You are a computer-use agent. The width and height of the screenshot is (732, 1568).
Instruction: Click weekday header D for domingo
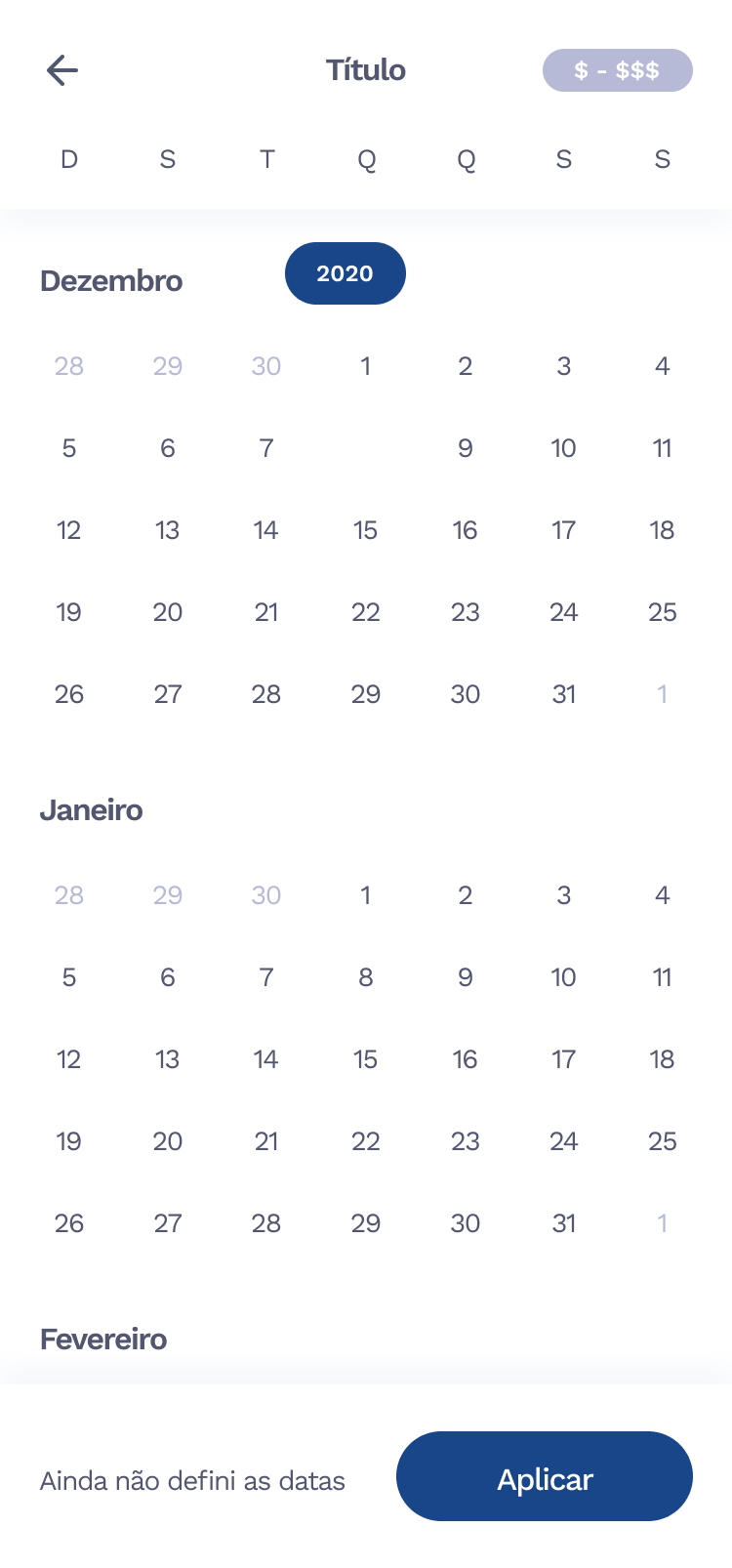(68, 159)
